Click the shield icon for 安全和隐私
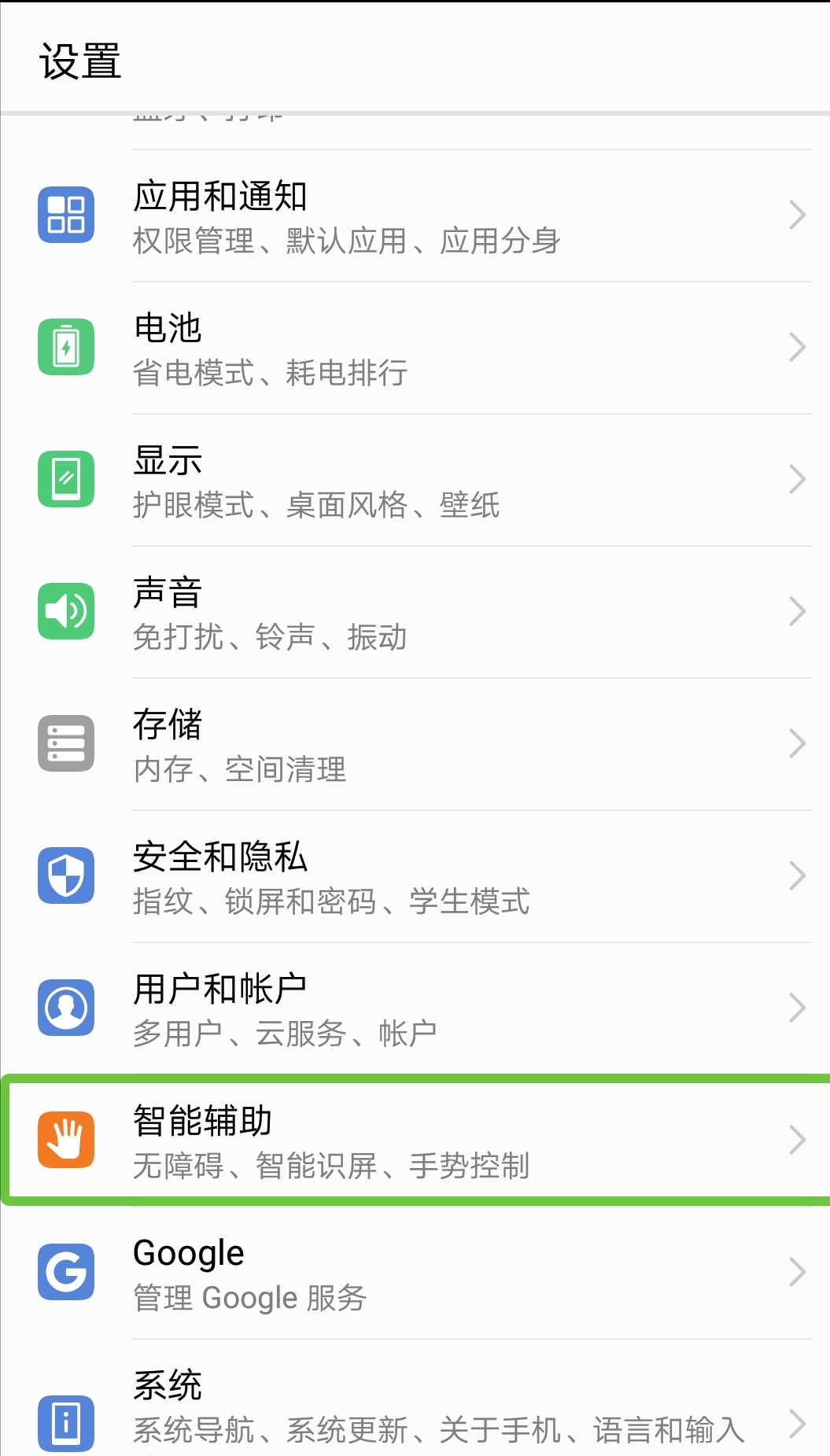 66,875
